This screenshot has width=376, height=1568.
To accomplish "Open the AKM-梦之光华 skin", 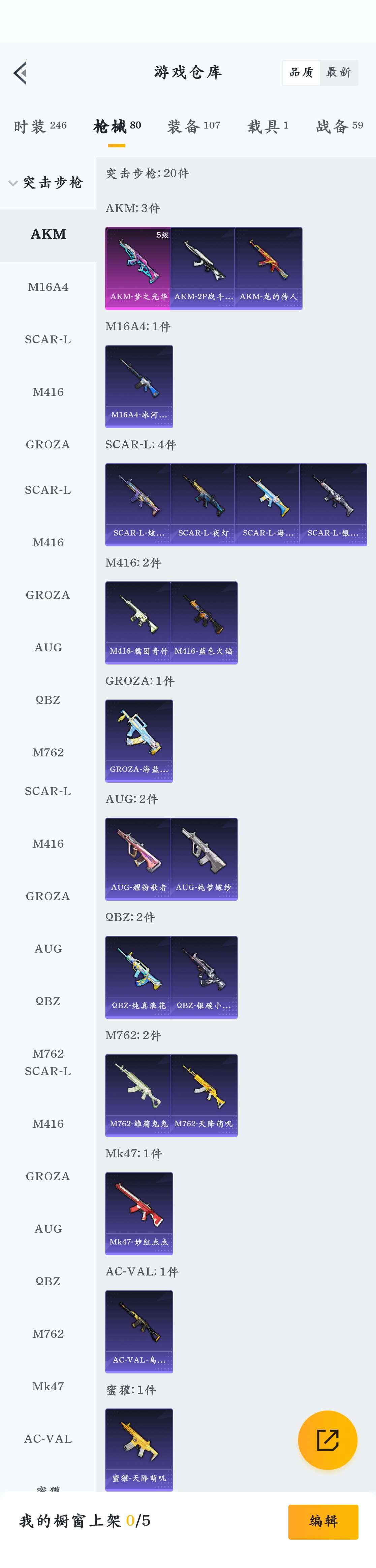I will (138, 268).
